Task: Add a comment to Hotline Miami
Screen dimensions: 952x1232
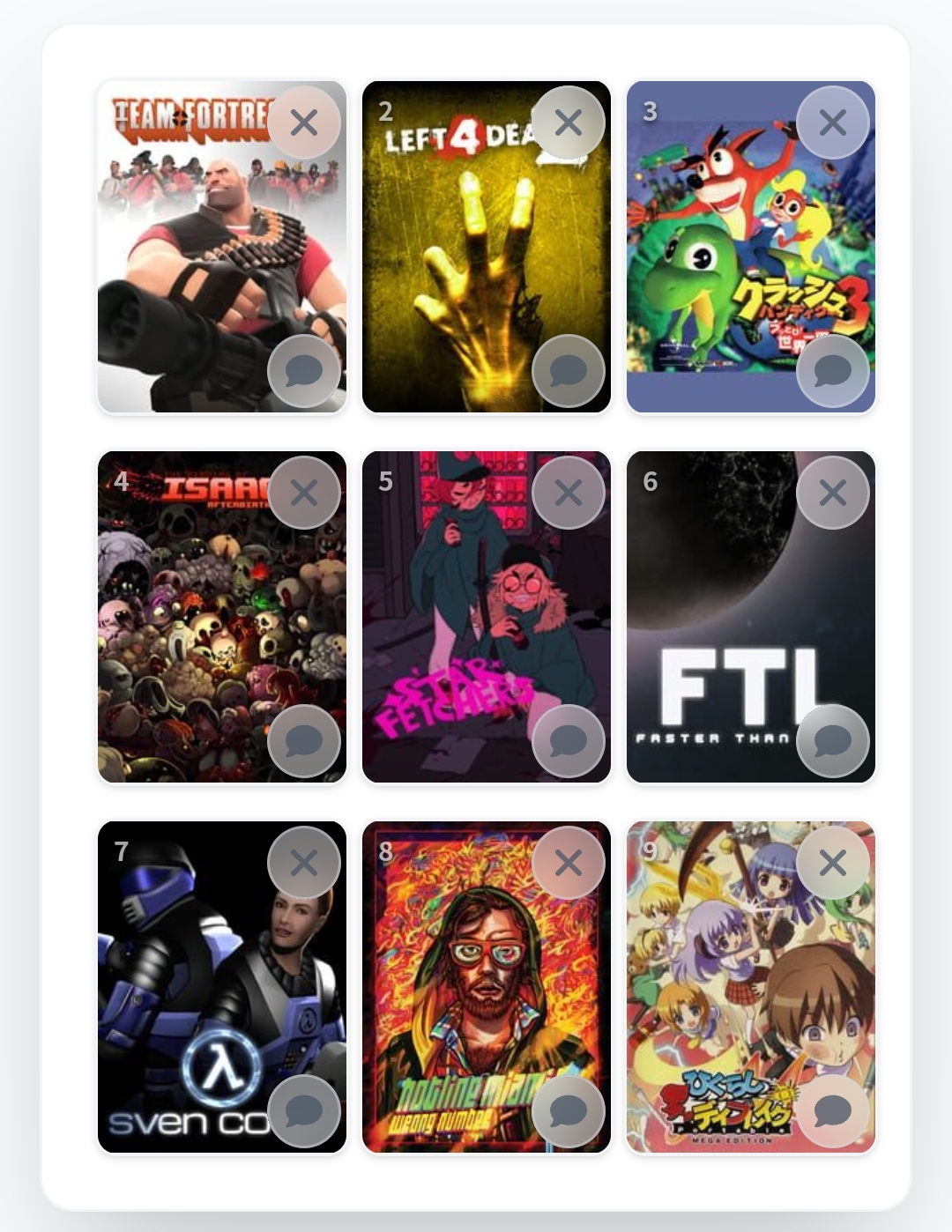Action: click(569, 1111)
